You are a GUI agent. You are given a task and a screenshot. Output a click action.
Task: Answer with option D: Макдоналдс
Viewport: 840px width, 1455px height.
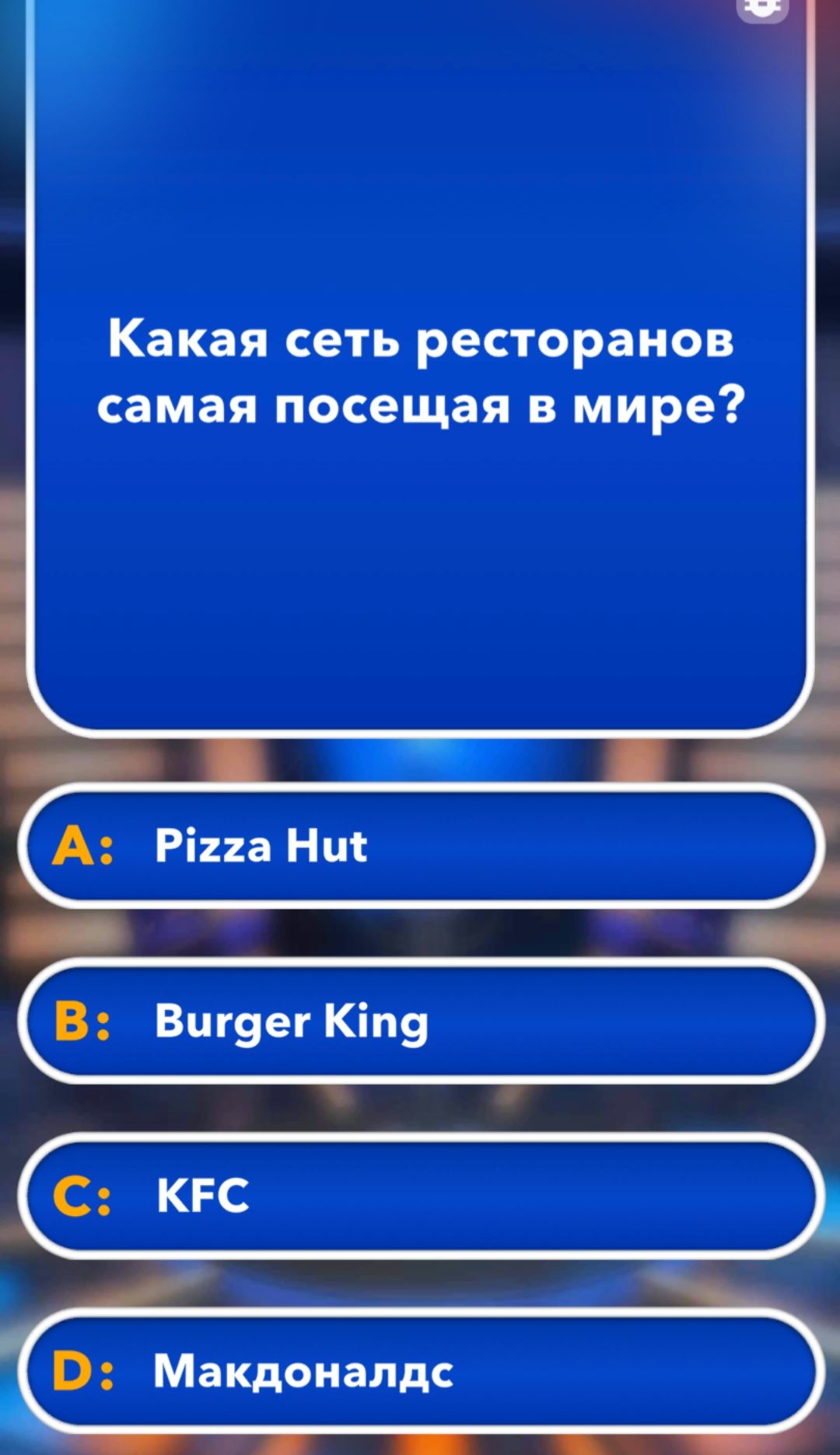click(x=420, y=1371)
